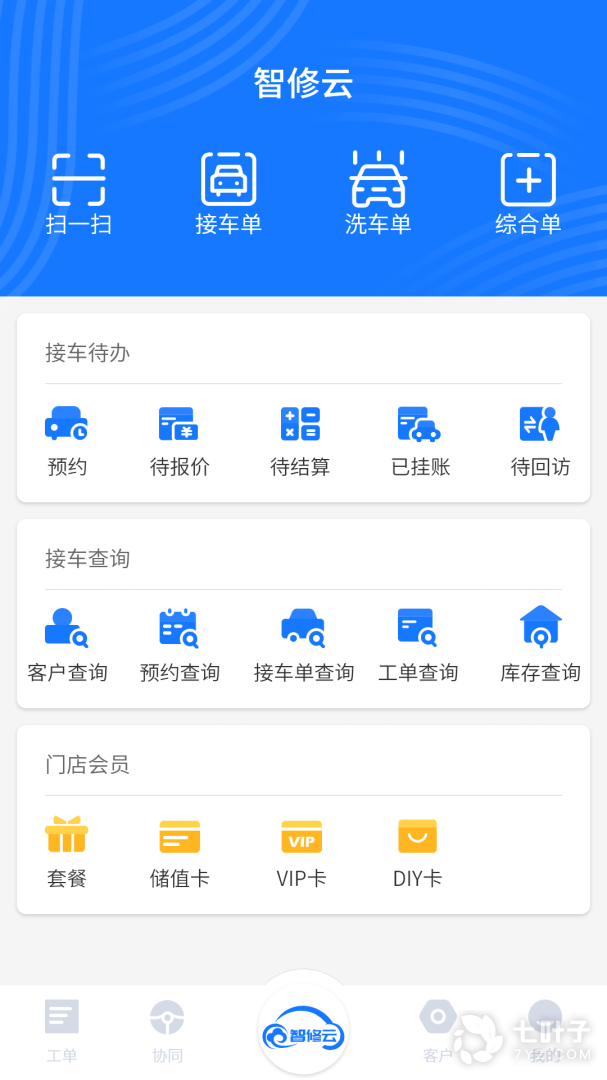The image size is (607, 1080).
Task: Check 待结算 orders
Action: click(x=300, y=440)
